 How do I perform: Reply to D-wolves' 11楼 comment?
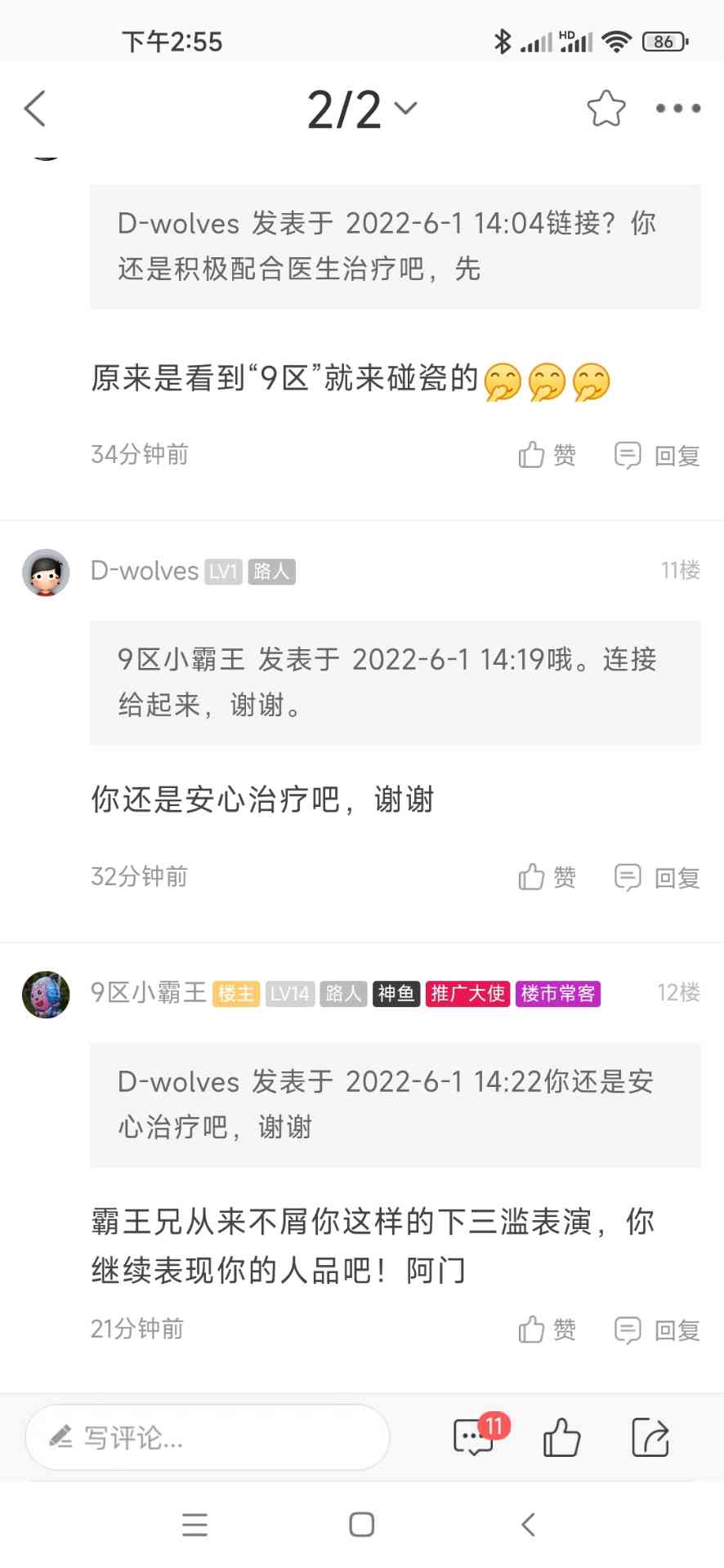pyautogui.click(x=657, y=877)
